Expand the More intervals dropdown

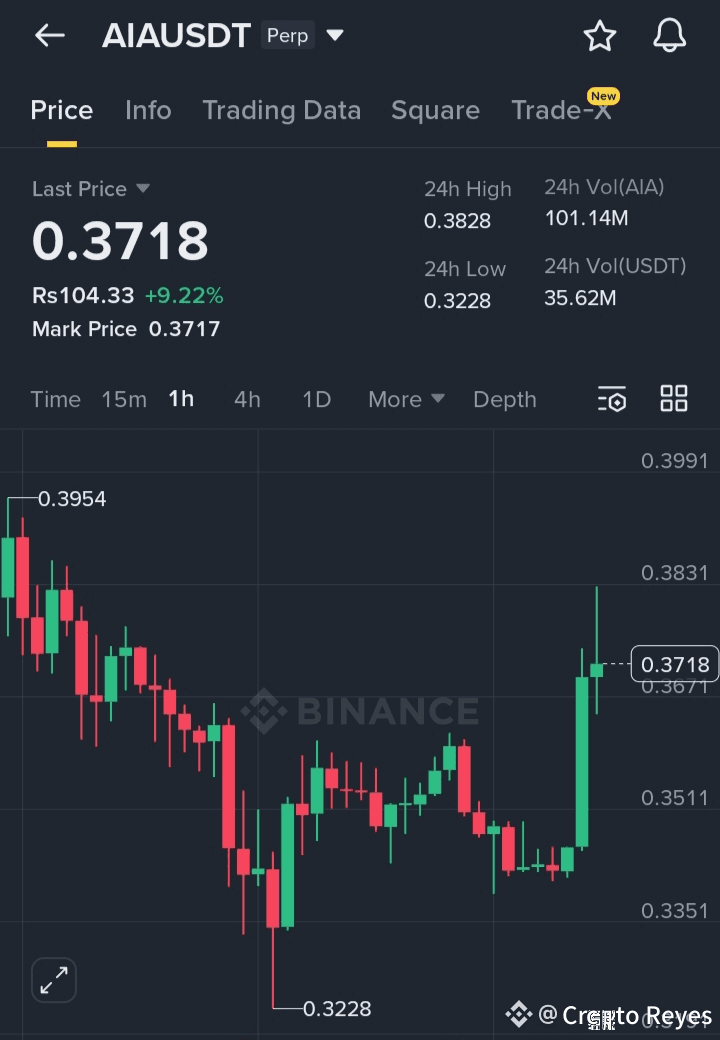pos(406,399)
